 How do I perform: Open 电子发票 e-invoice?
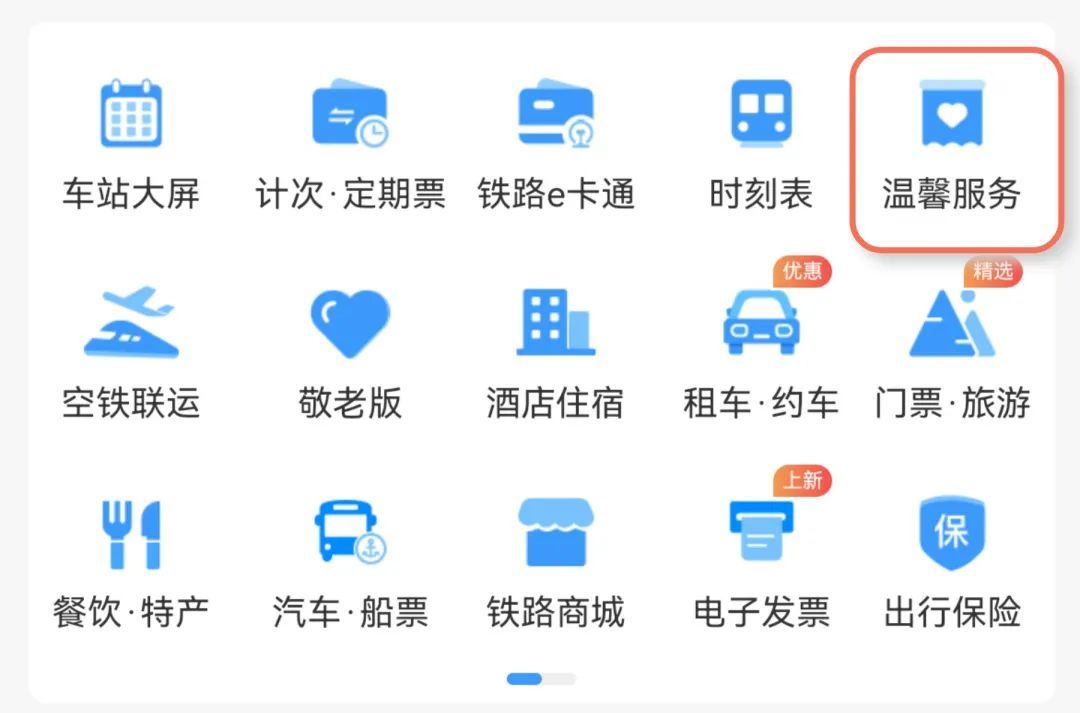[x=761, y=562]
